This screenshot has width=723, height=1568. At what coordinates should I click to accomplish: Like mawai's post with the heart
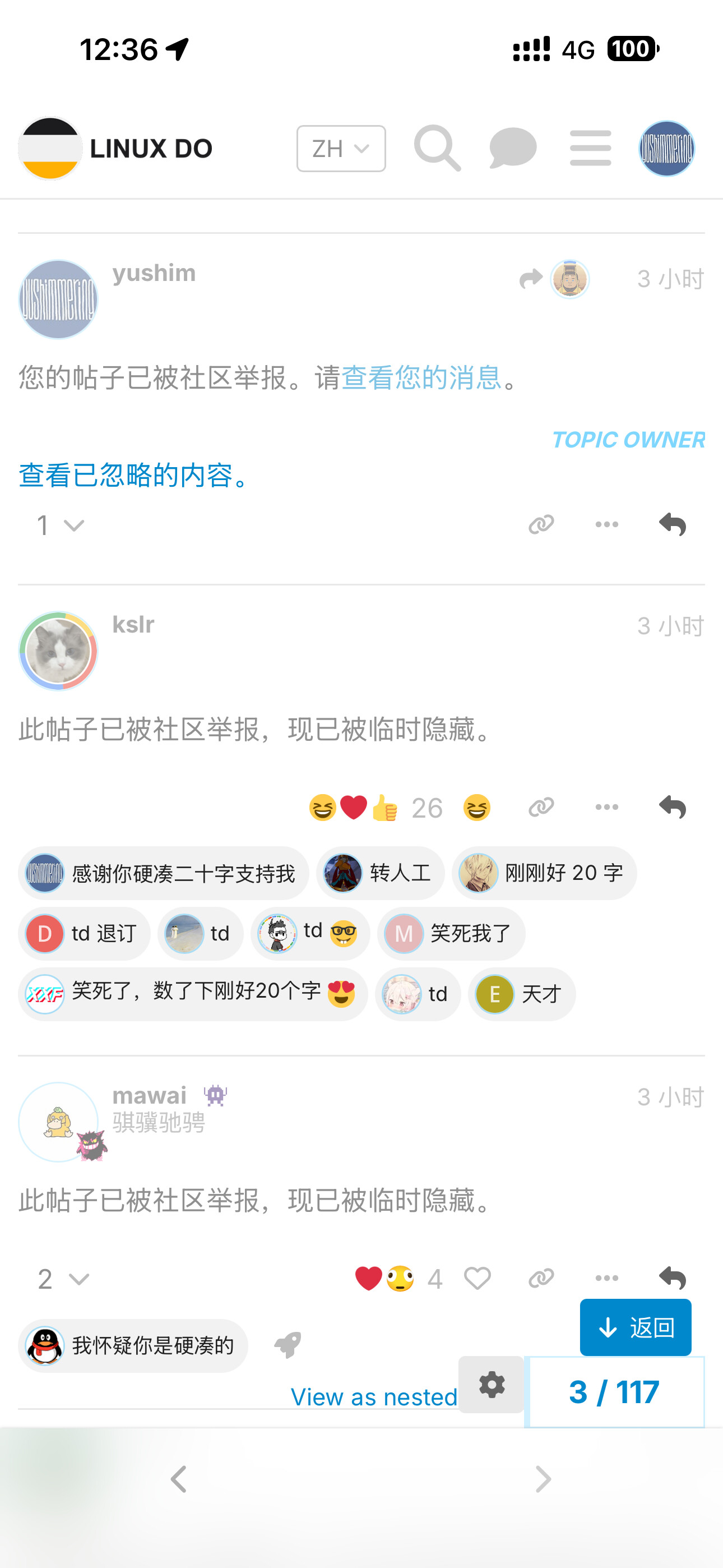point(477,1278)
